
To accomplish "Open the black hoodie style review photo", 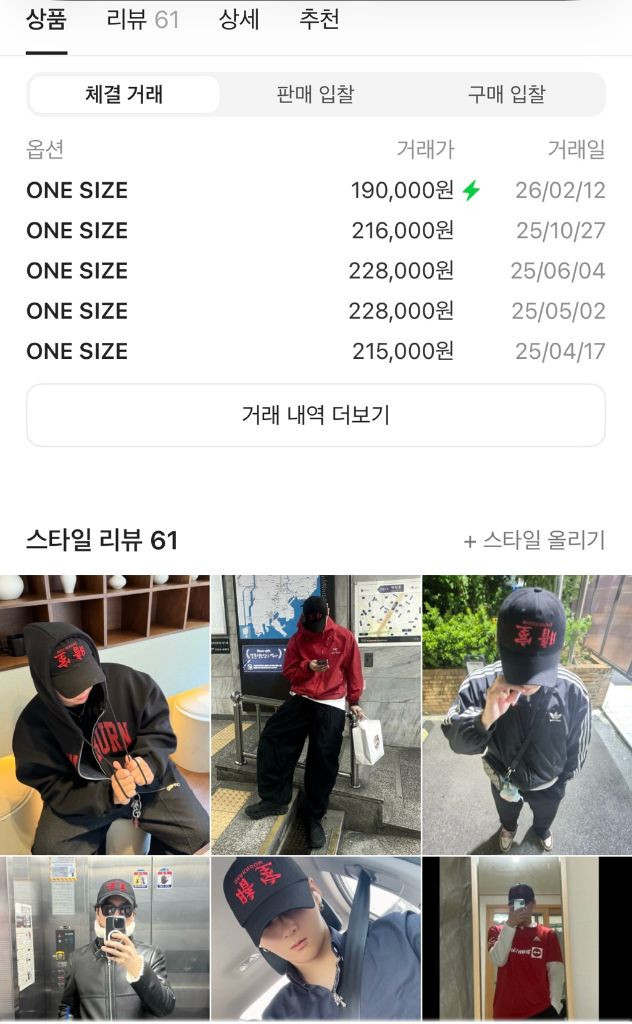I will tap(104, 714).
